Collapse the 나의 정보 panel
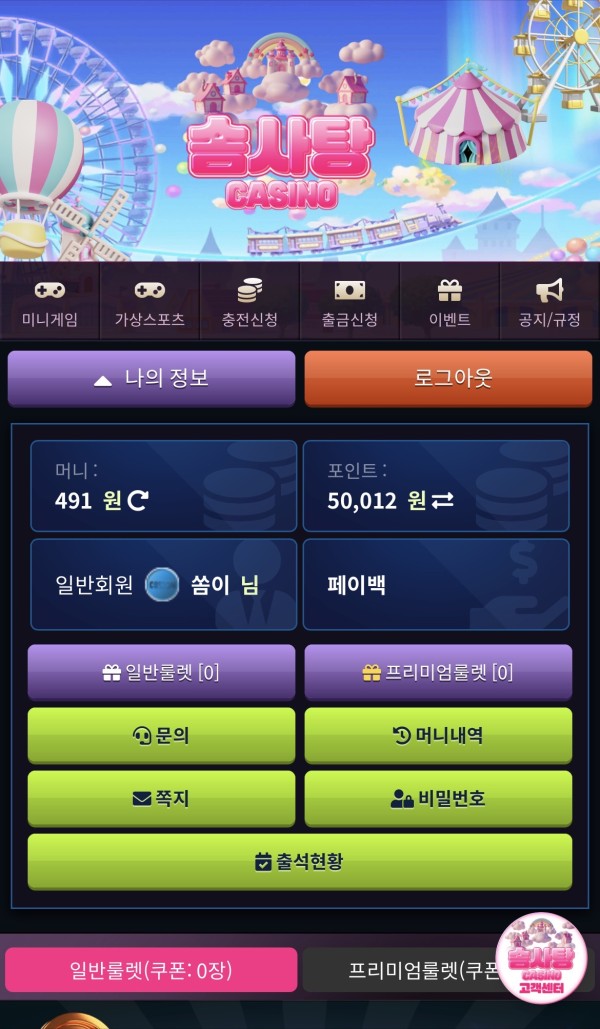 coord(152,379)
